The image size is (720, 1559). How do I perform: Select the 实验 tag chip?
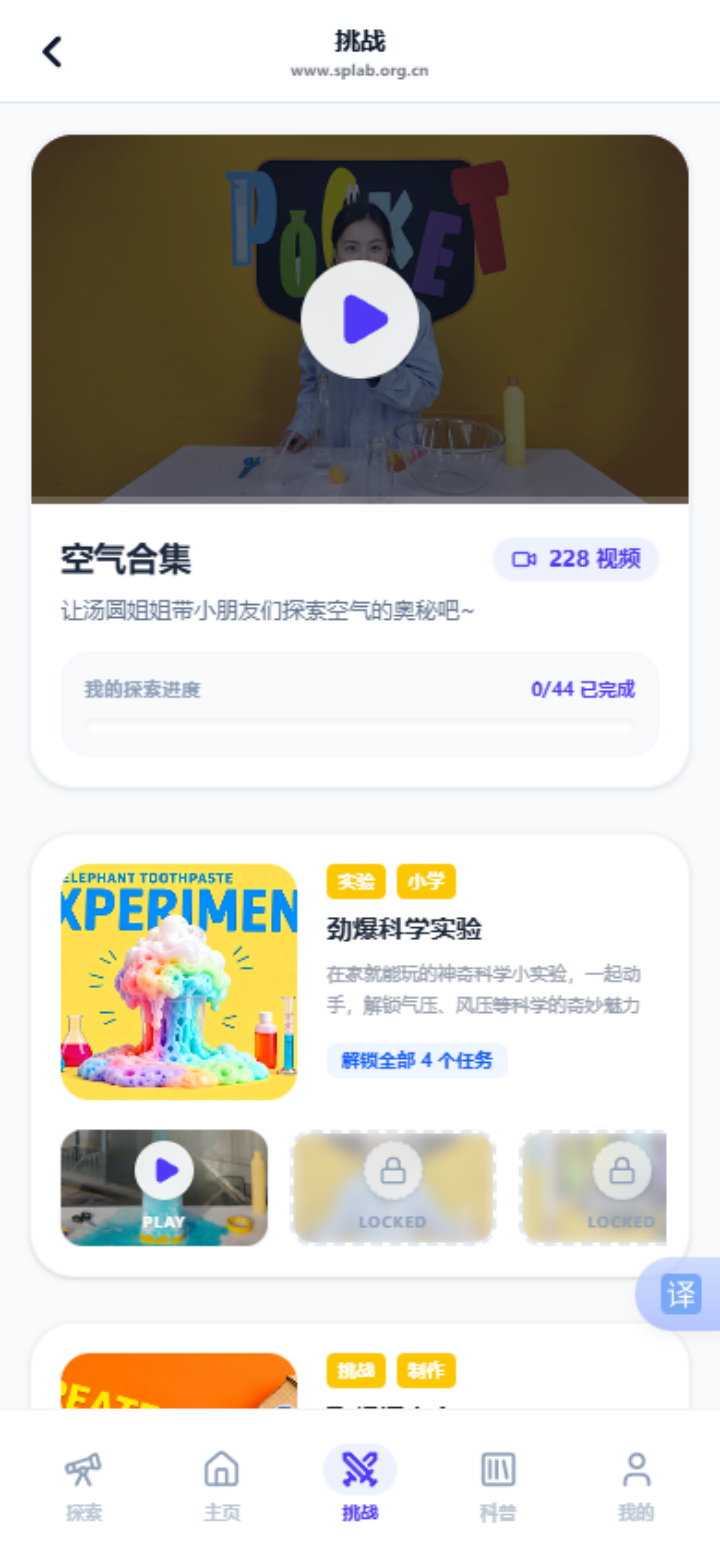click(x=356, y=882)
